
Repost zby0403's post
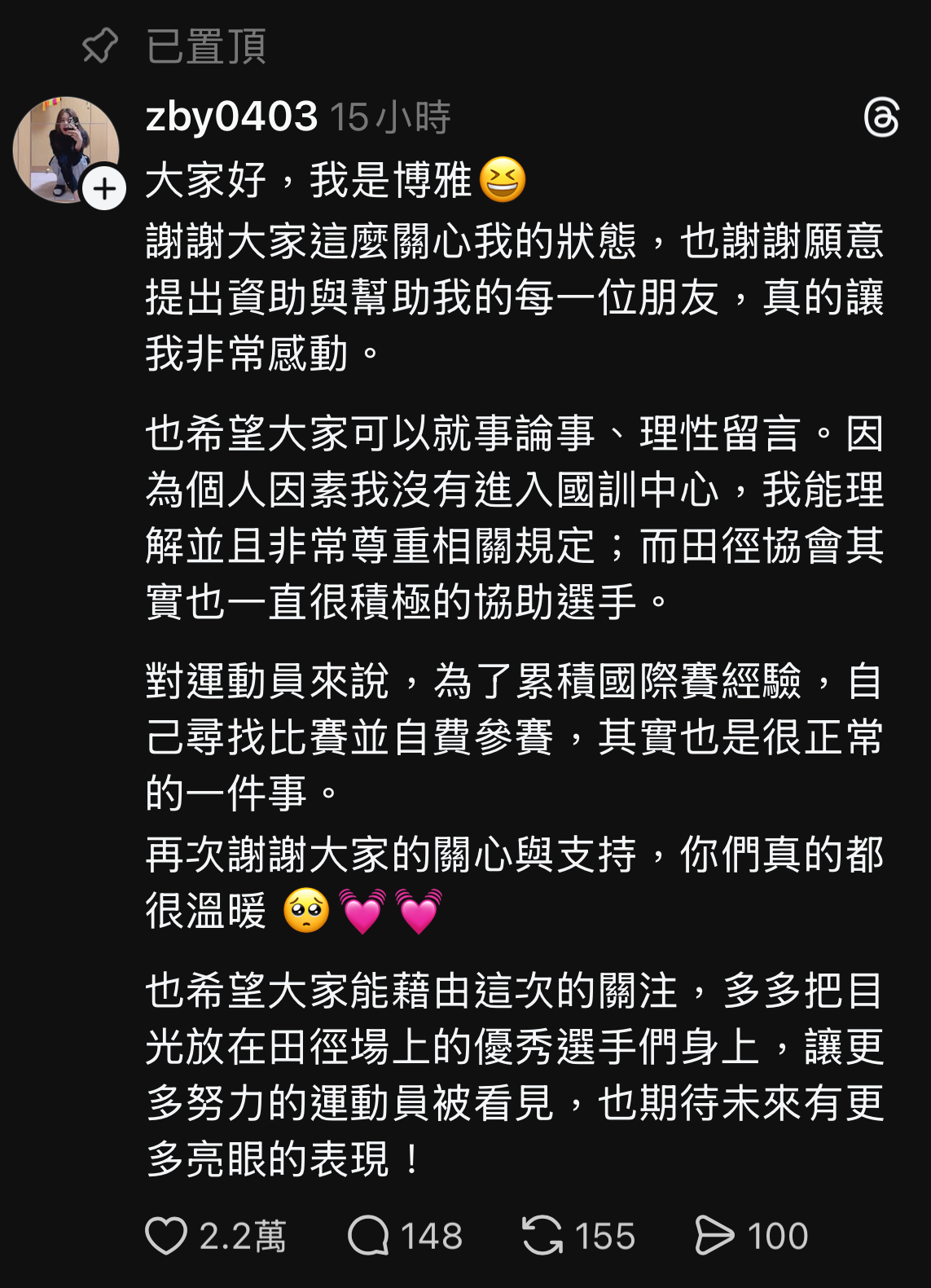542,1235
